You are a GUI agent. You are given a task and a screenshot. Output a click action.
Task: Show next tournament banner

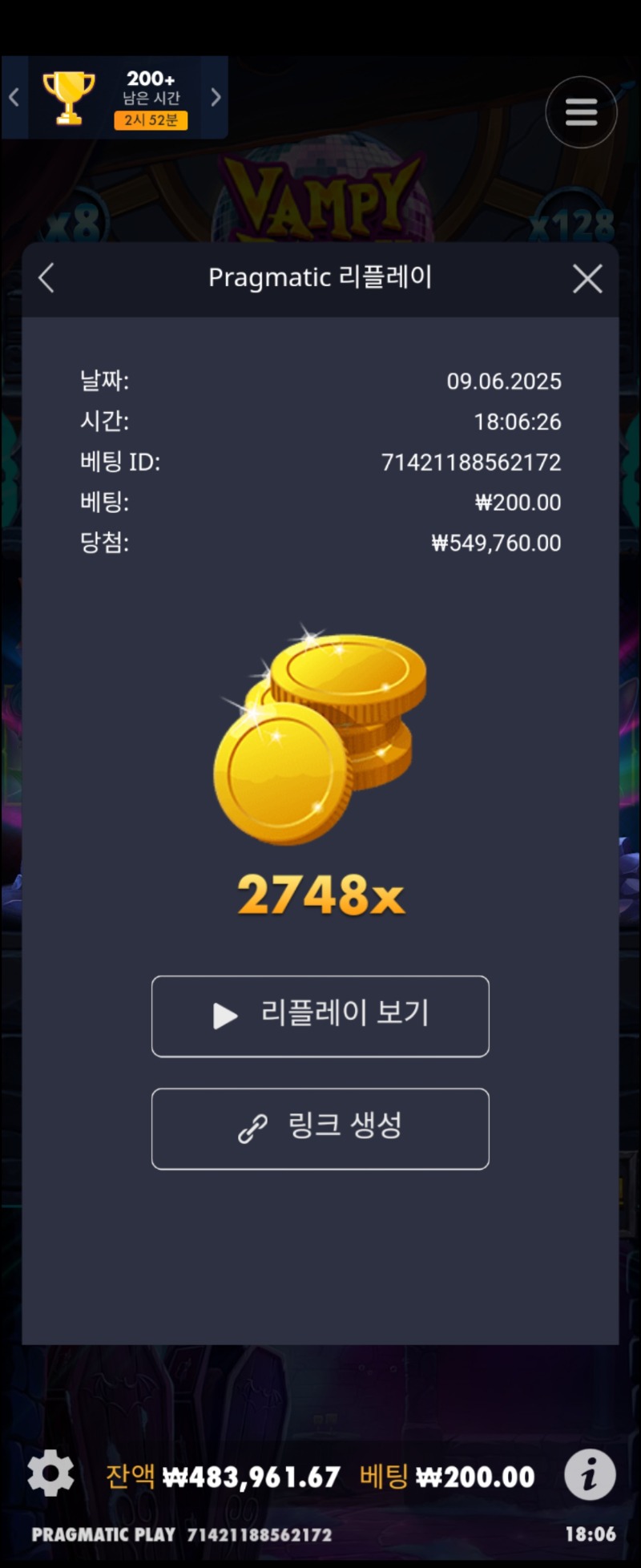click(216, 98)
